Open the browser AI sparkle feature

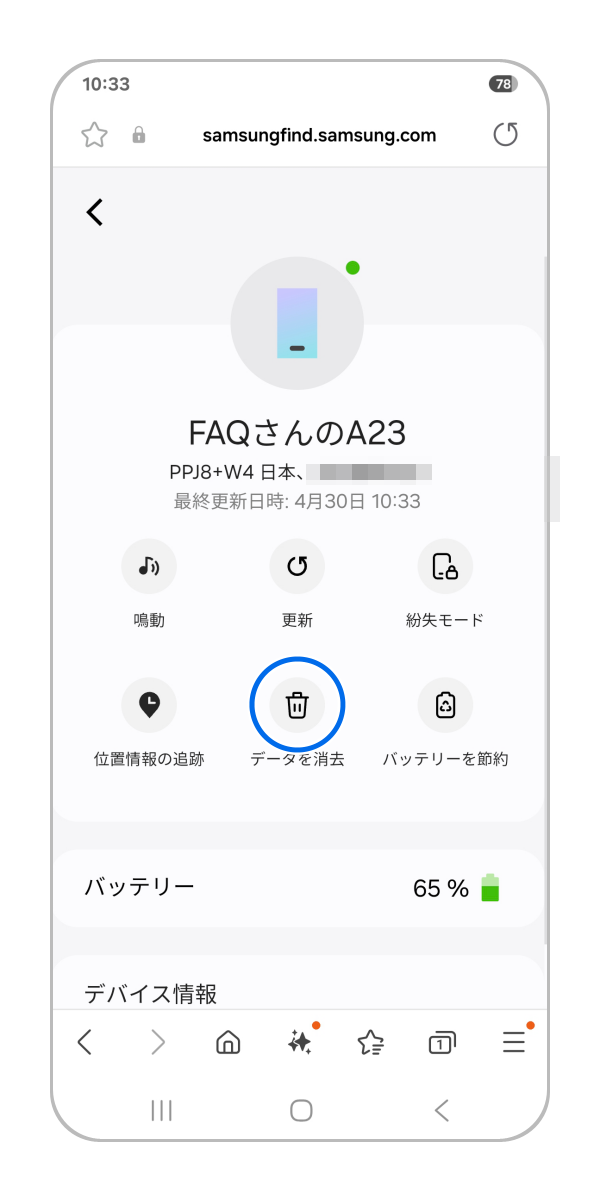[299, 1043]
